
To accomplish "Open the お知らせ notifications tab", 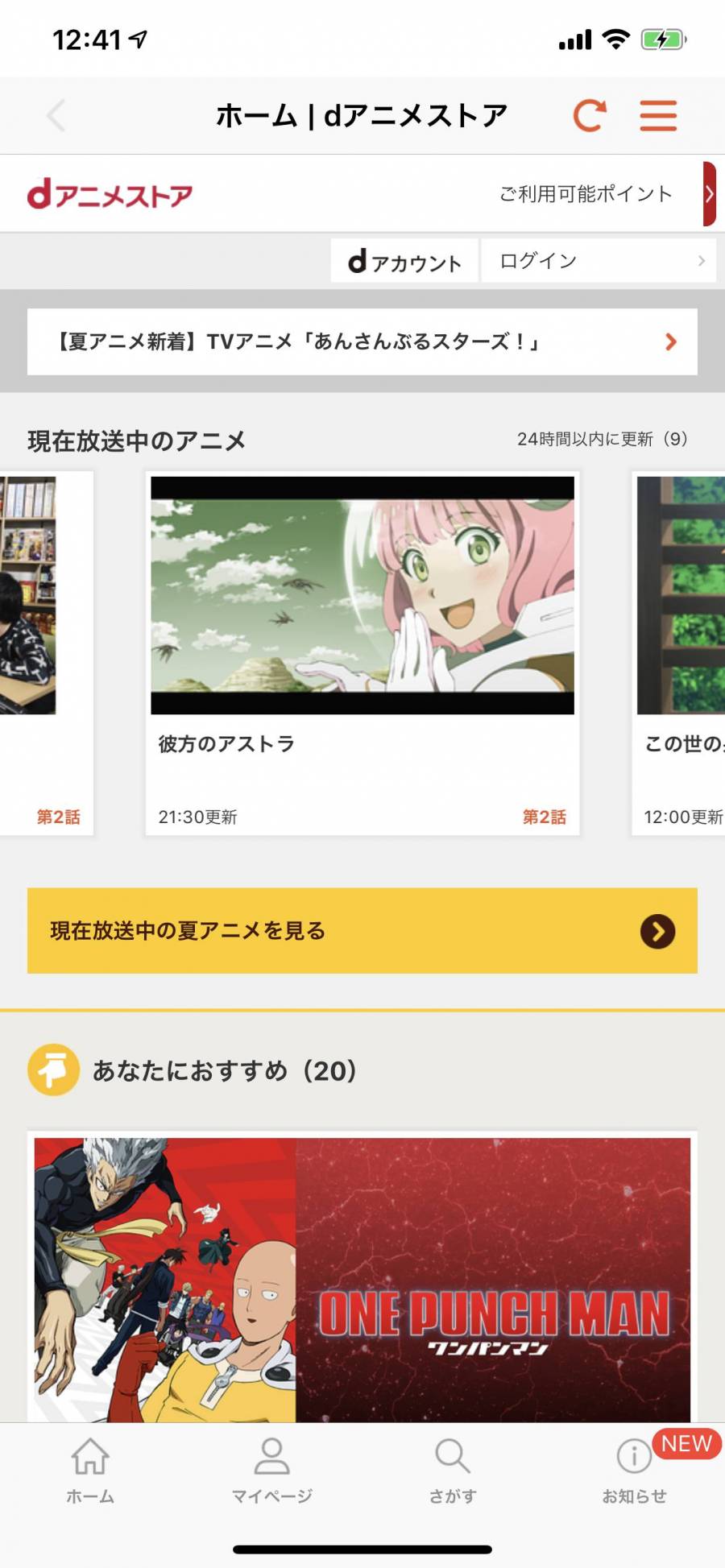I will click(635, 1471).
